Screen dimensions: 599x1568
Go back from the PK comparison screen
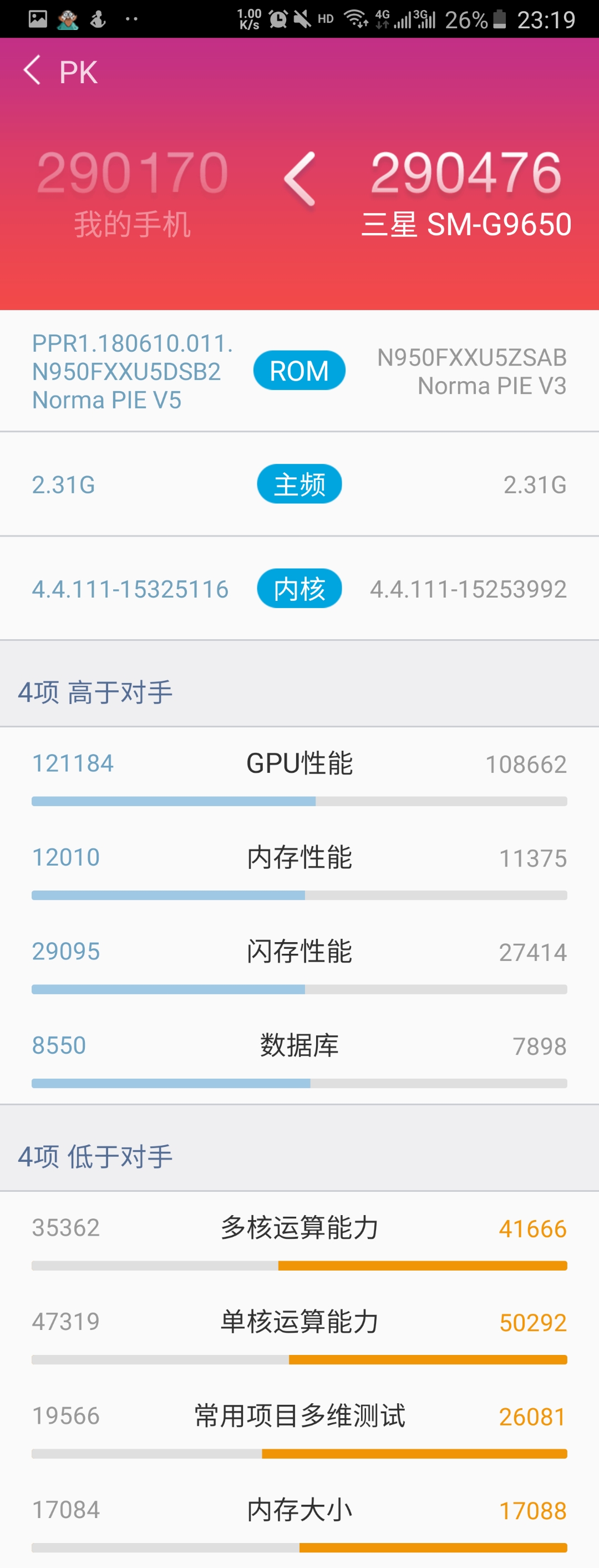[33, 70]
